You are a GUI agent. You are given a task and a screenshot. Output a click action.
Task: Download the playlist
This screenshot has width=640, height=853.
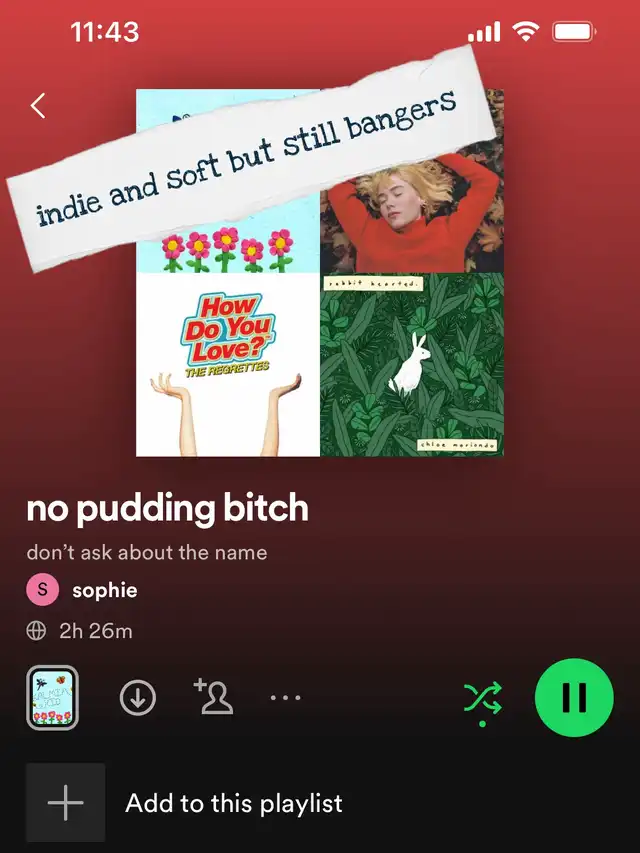[138, 698]
